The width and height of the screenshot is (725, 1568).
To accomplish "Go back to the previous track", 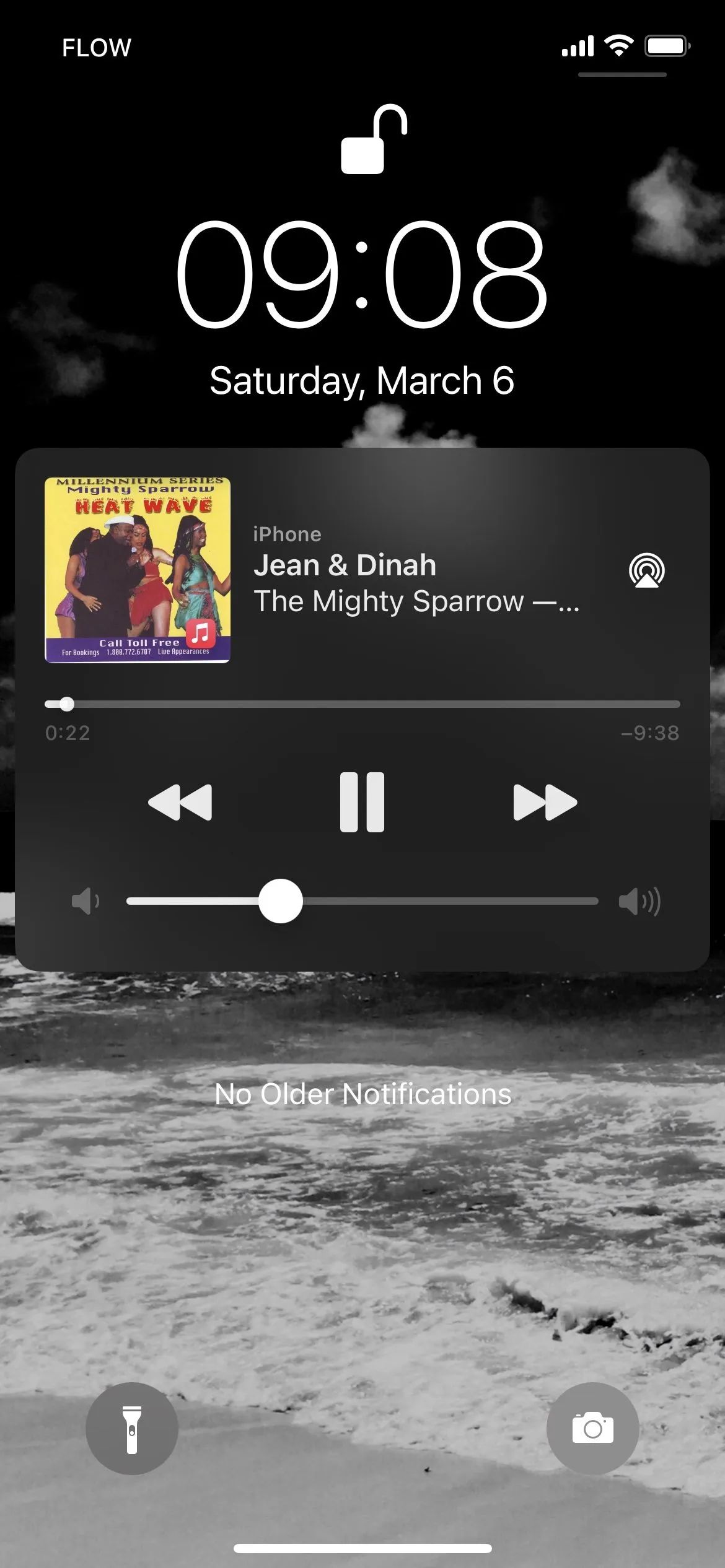I will point(180,802).
